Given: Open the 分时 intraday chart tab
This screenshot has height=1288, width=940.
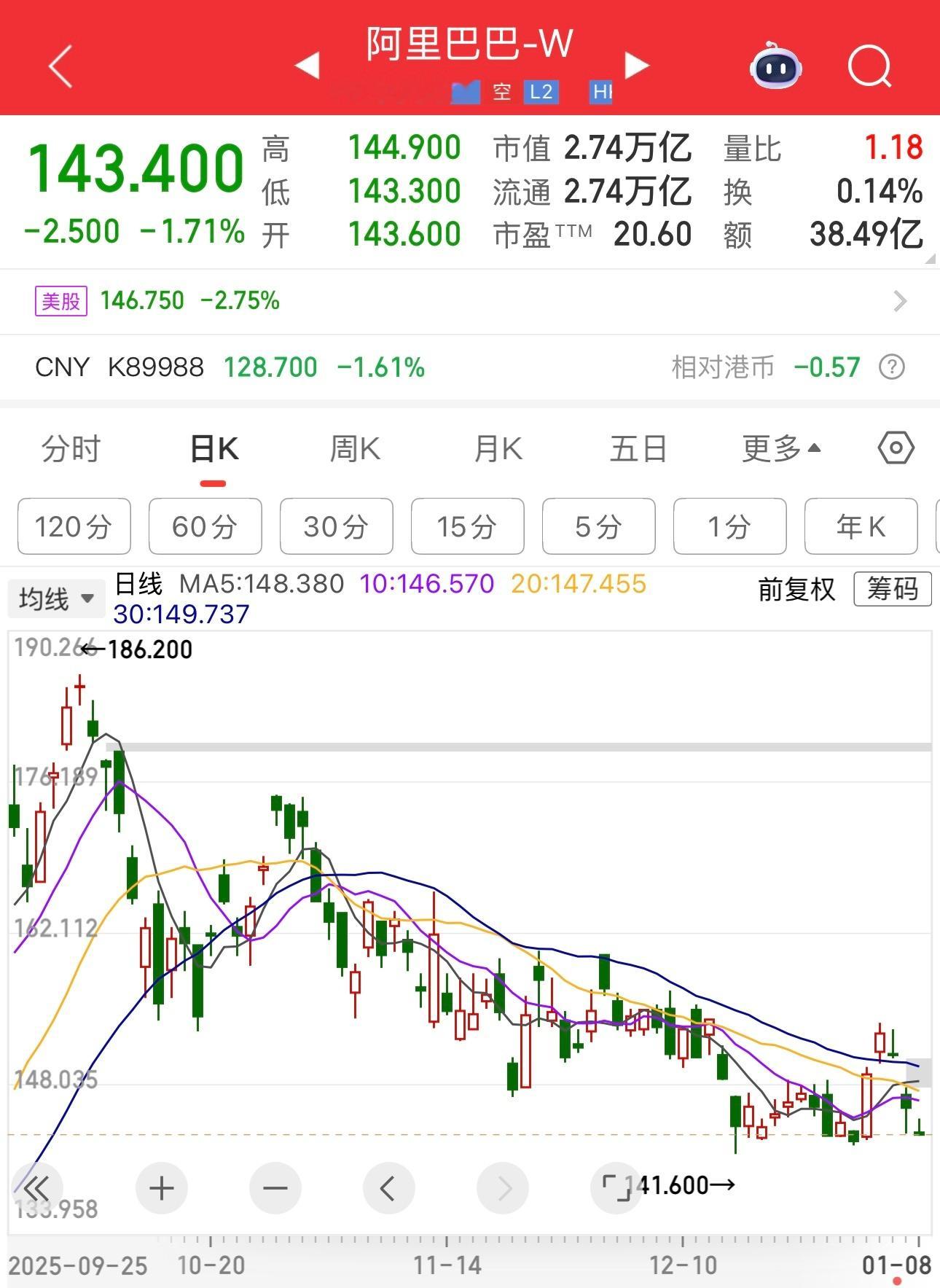Looking at the screenshot, I should point(71,449).
